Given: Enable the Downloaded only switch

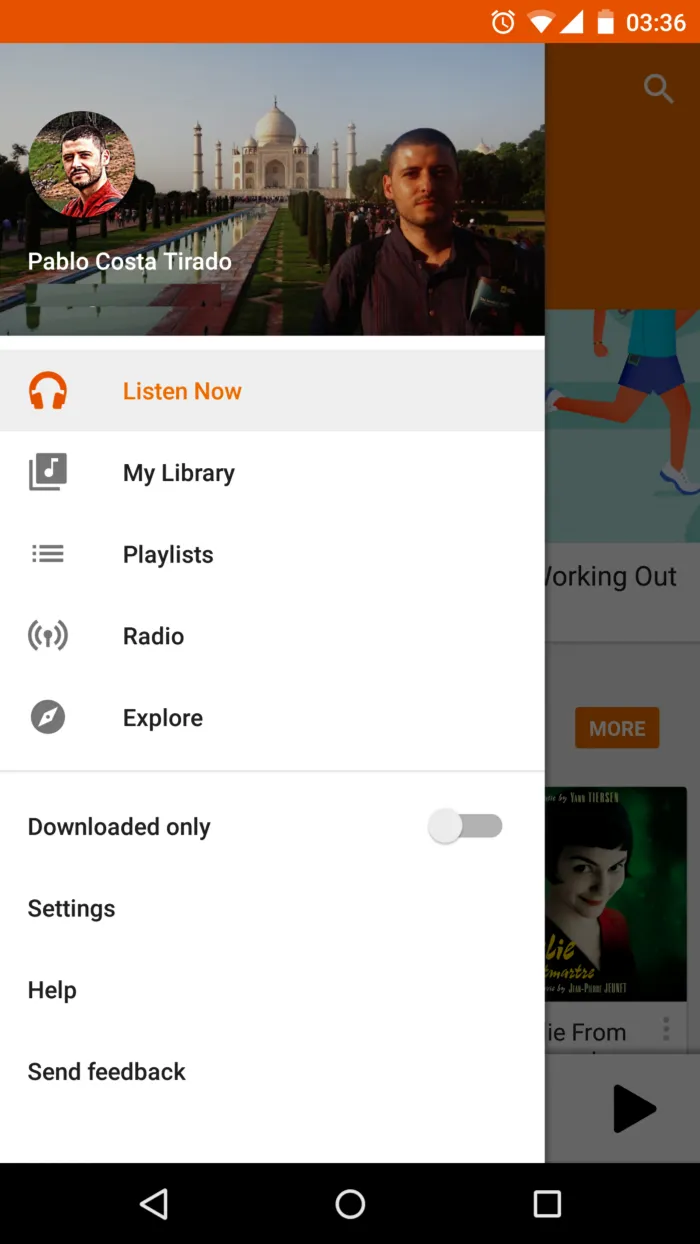Looking at the screenshot, I should tap(465, 826).
